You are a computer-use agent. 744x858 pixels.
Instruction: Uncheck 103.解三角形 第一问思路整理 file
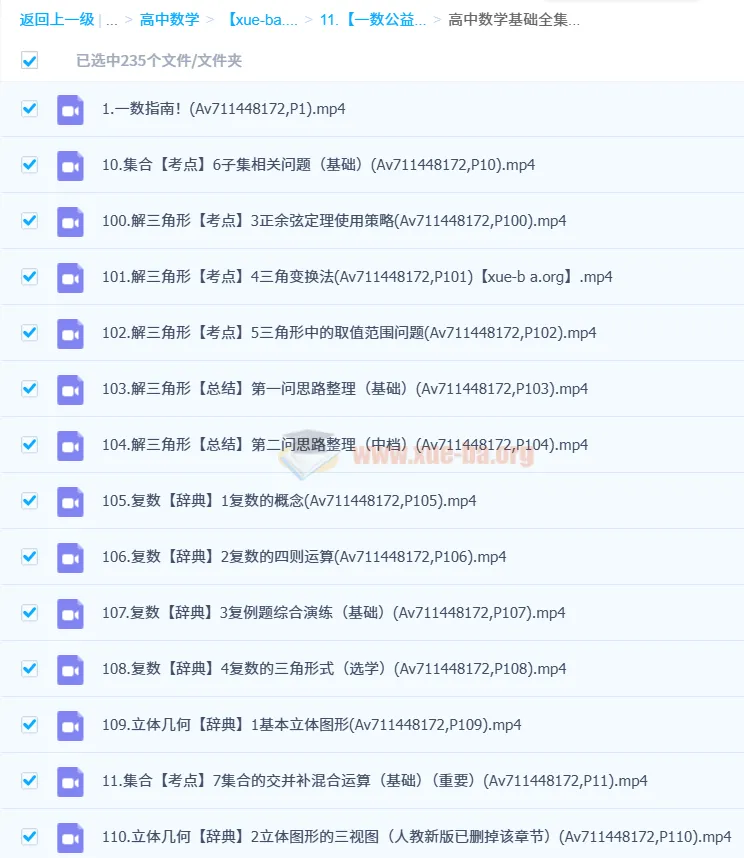point(30,389)
